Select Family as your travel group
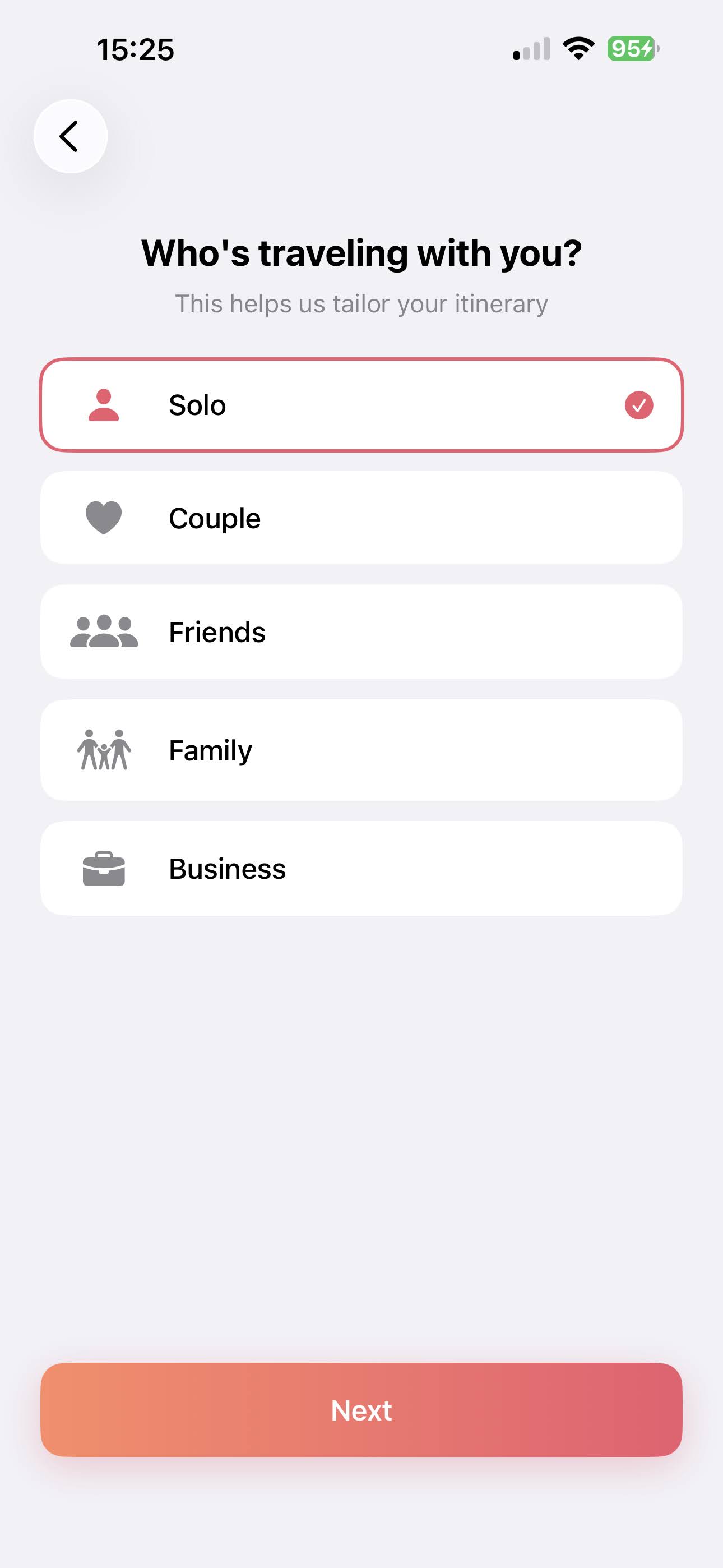Viewport: 723px width, 1568px height. pyautogui.click(x=361, y=750)
